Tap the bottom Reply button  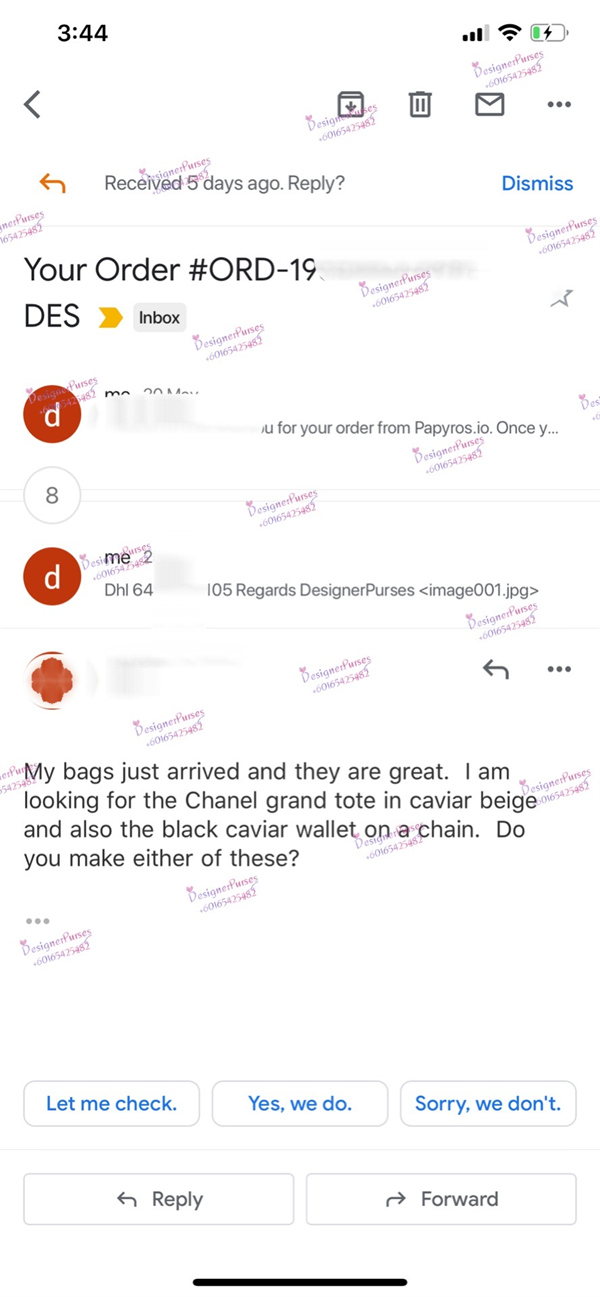pos(159,1199)
